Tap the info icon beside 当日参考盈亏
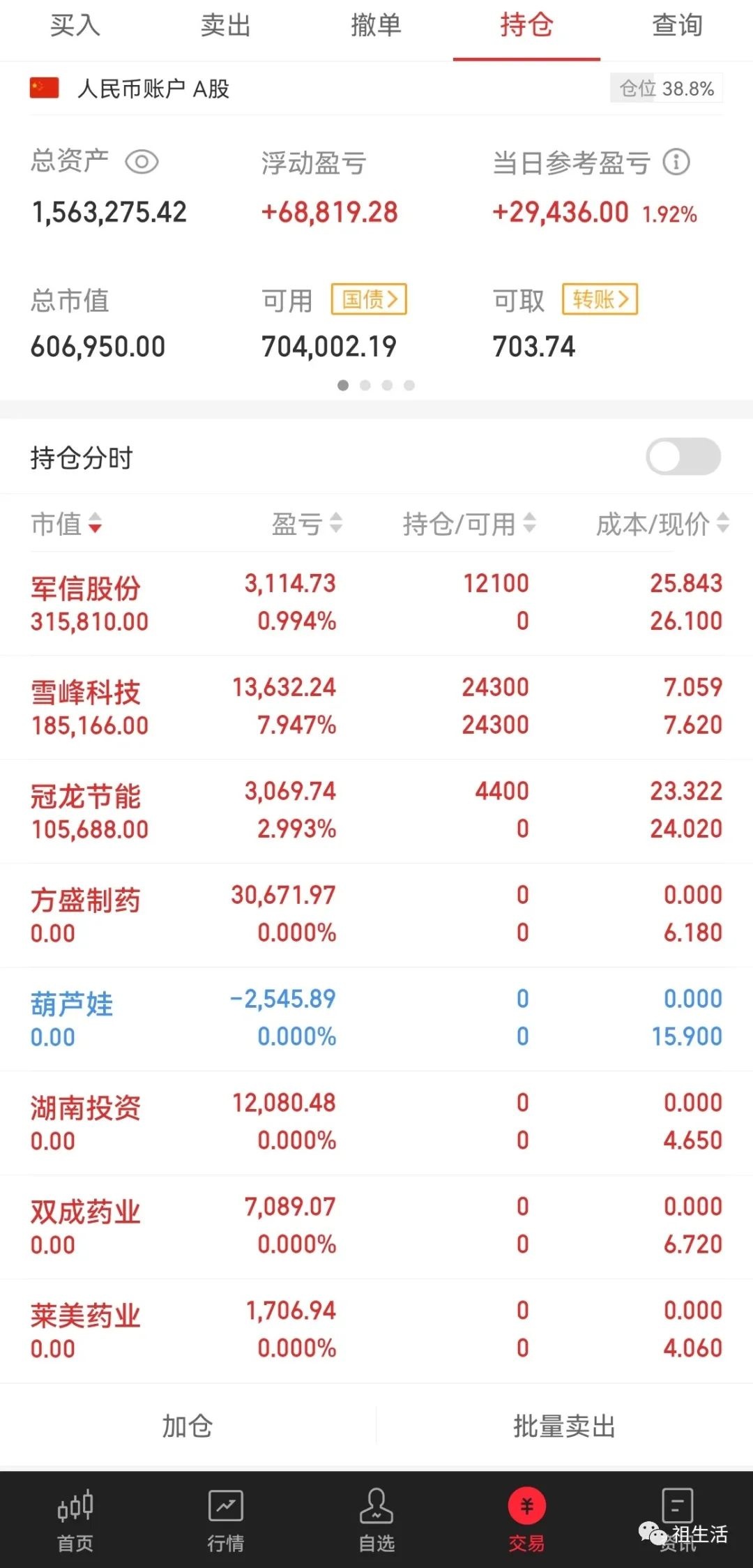The image size is (753, 1568). [676, 162]
